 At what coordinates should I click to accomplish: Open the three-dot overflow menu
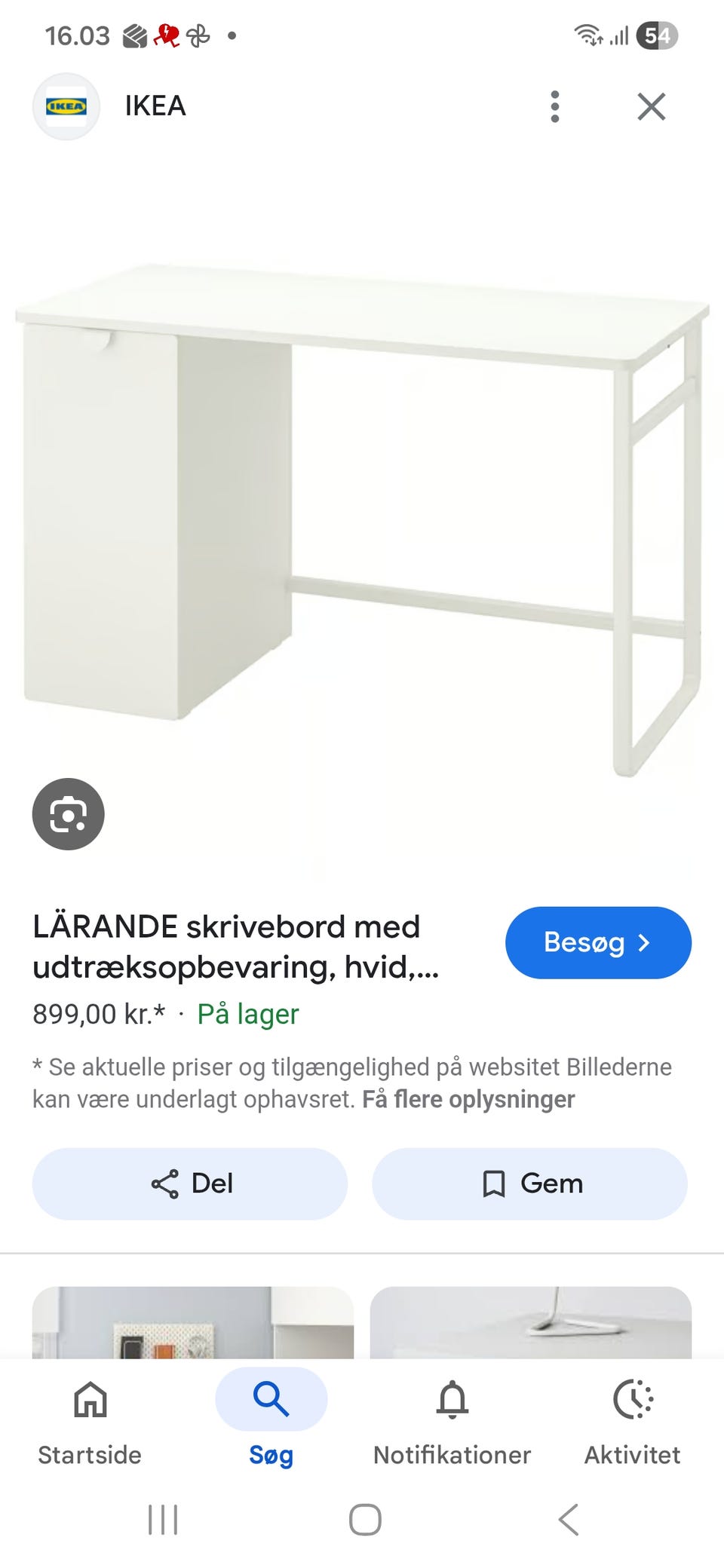click(x=555, y=106)
